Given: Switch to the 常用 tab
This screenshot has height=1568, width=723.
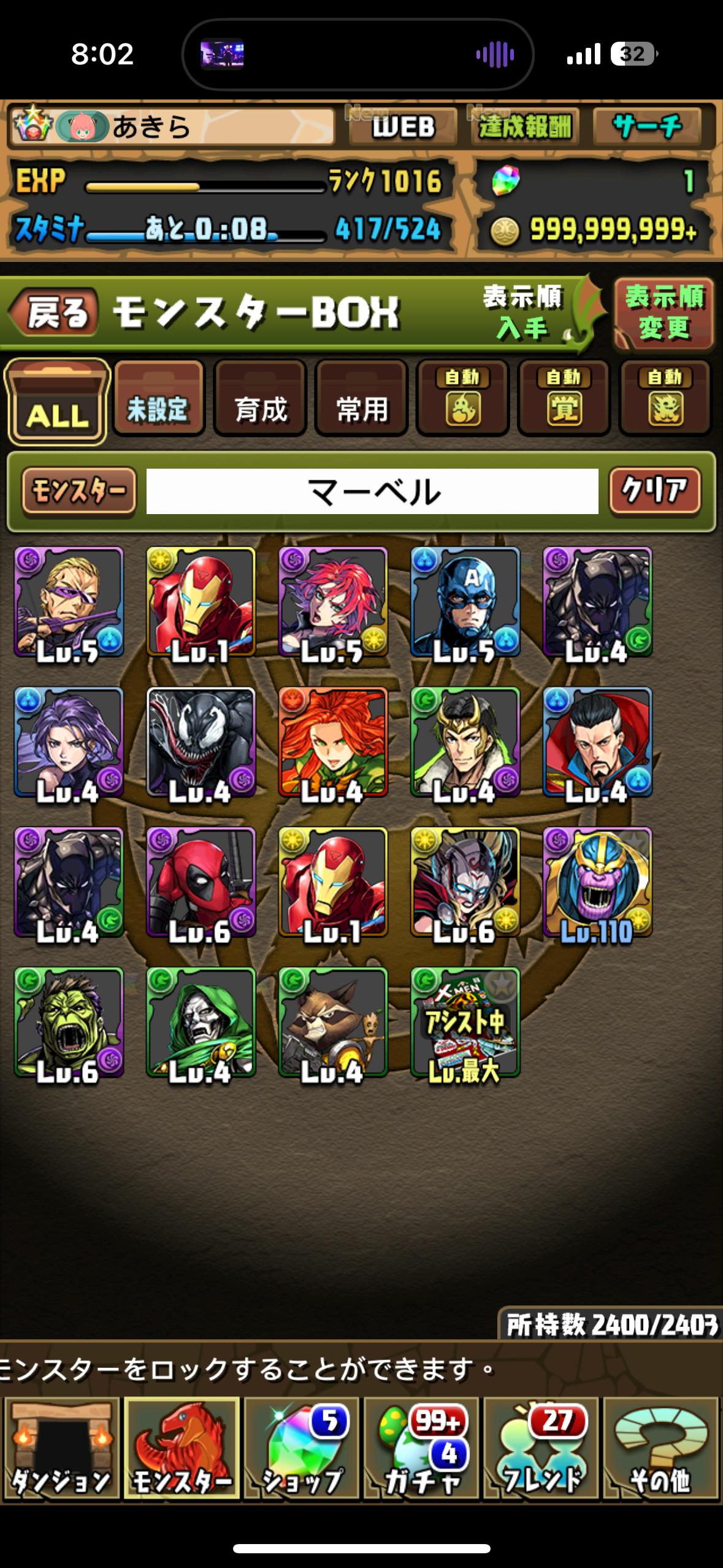Looking at the screenshot, I should tap(361, 399).
